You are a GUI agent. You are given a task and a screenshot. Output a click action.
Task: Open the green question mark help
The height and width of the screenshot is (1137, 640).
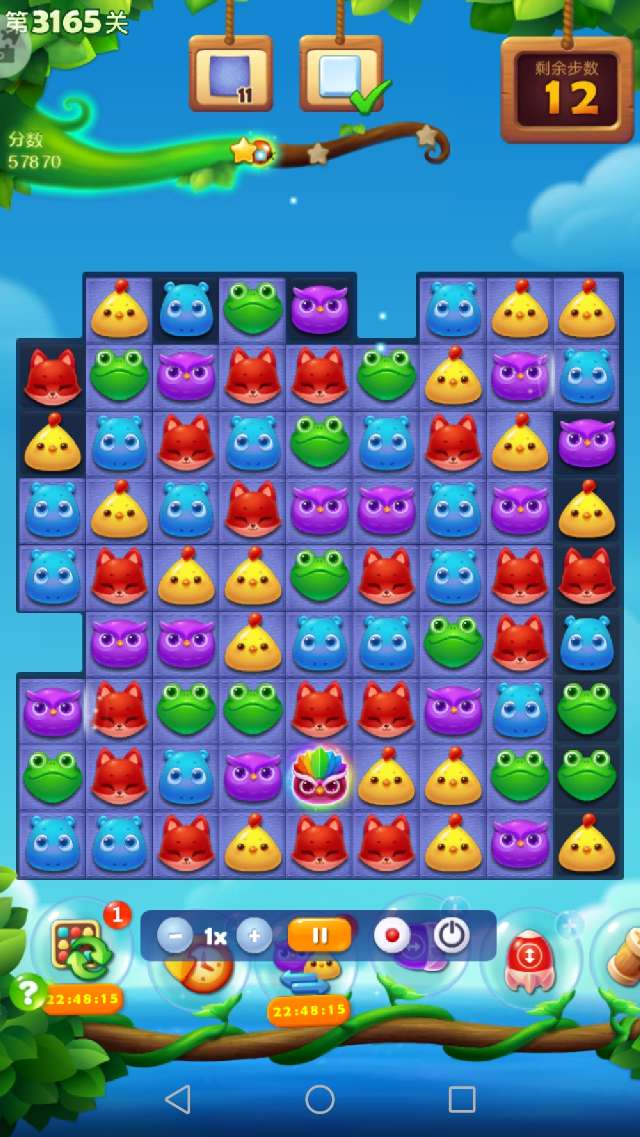pos(28,992)
